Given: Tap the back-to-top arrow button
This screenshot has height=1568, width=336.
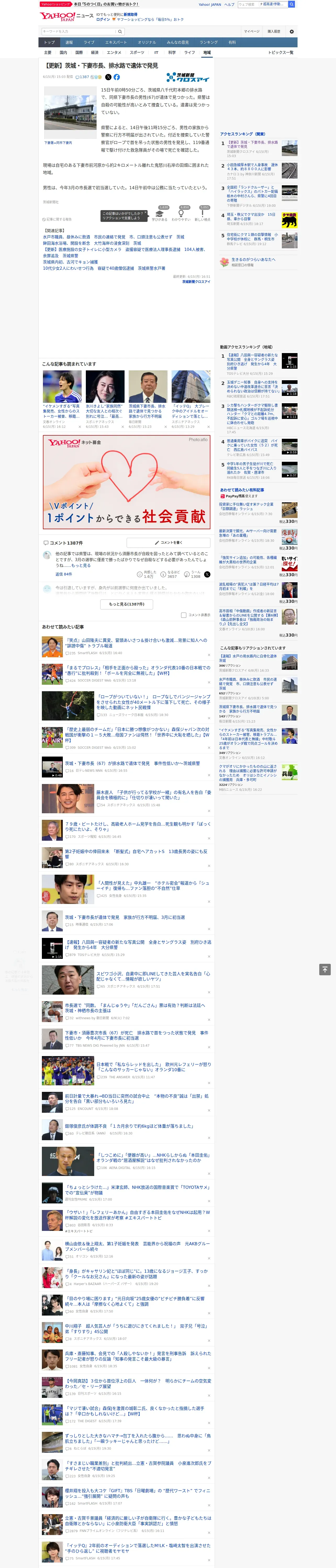Looking at the screenshot, I should click(325, 969).
